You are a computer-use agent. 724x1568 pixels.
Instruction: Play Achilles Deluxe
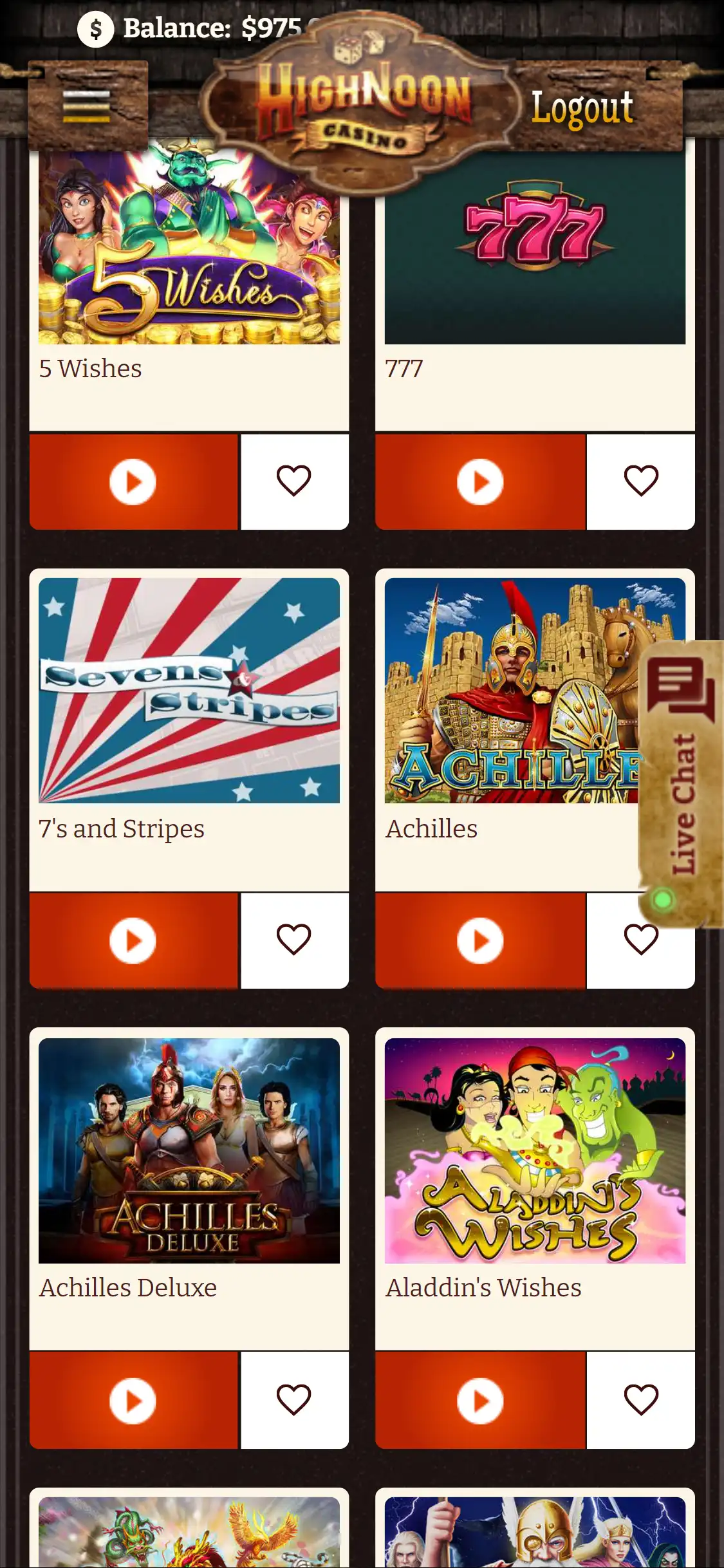[133, 1400]
